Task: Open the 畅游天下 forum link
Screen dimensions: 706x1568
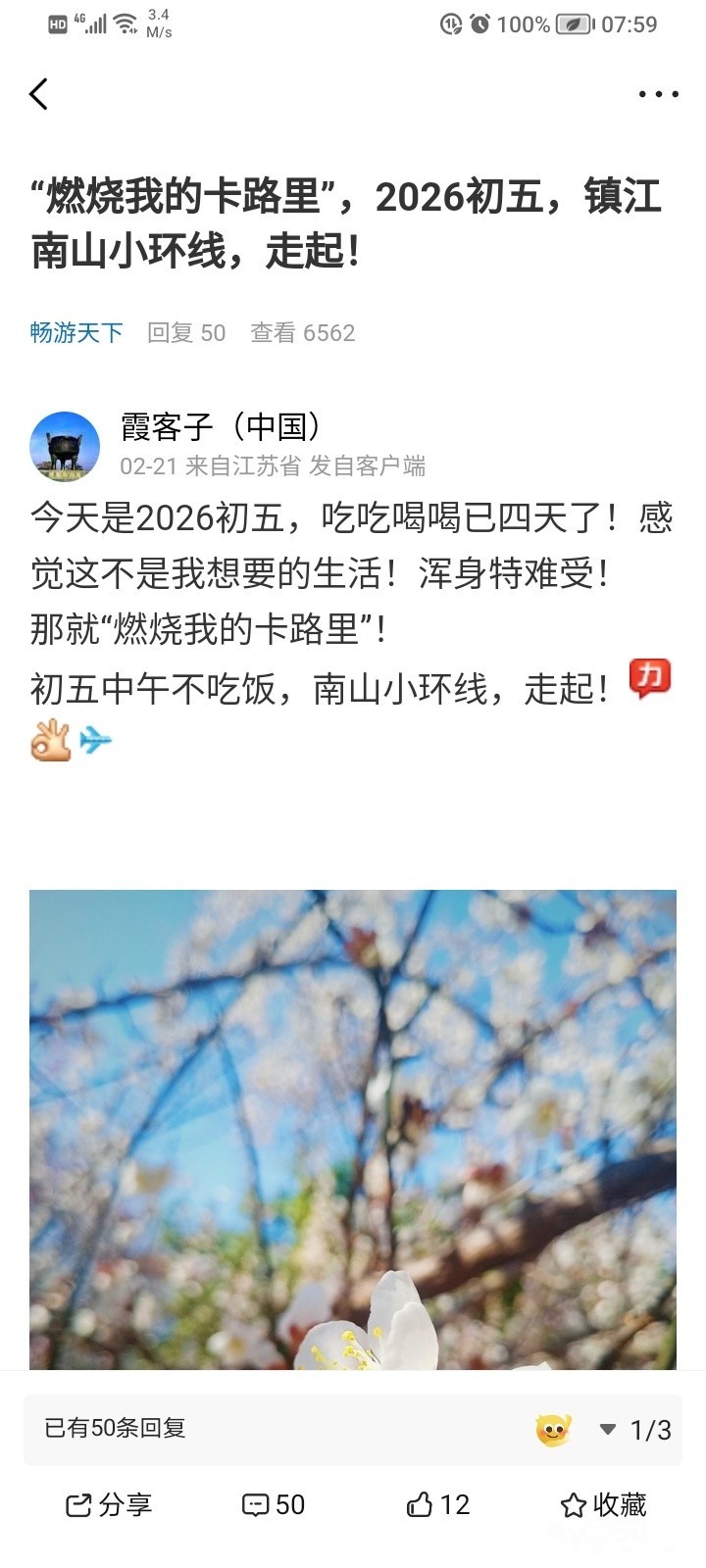Action: point(76,333)
